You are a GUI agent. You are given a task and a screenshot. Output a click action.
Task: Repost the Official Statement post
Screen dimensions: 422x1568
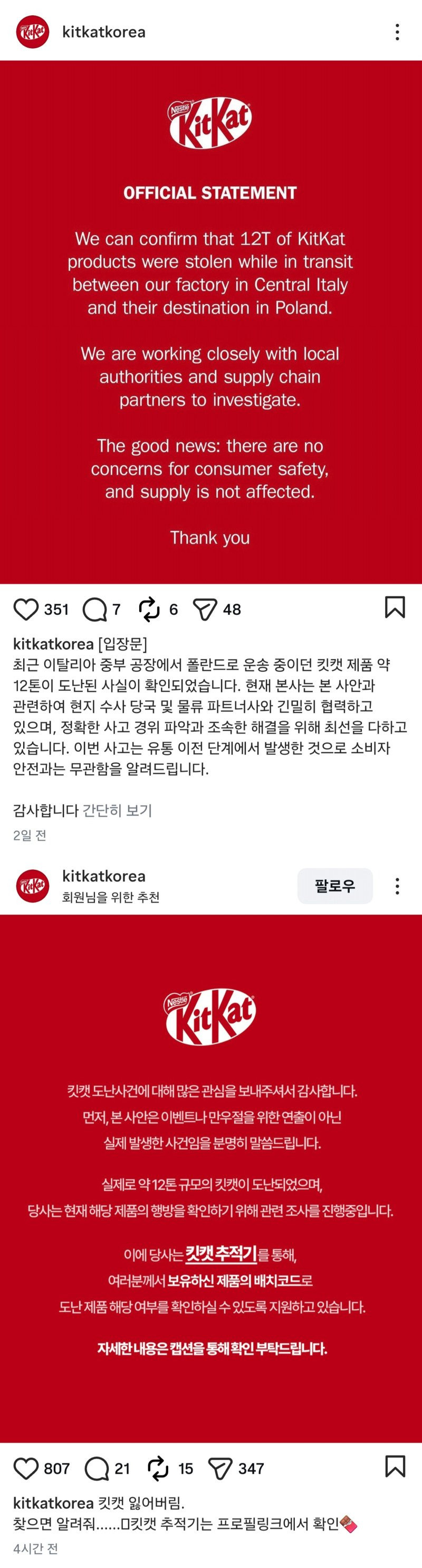[x=149, y=609]
